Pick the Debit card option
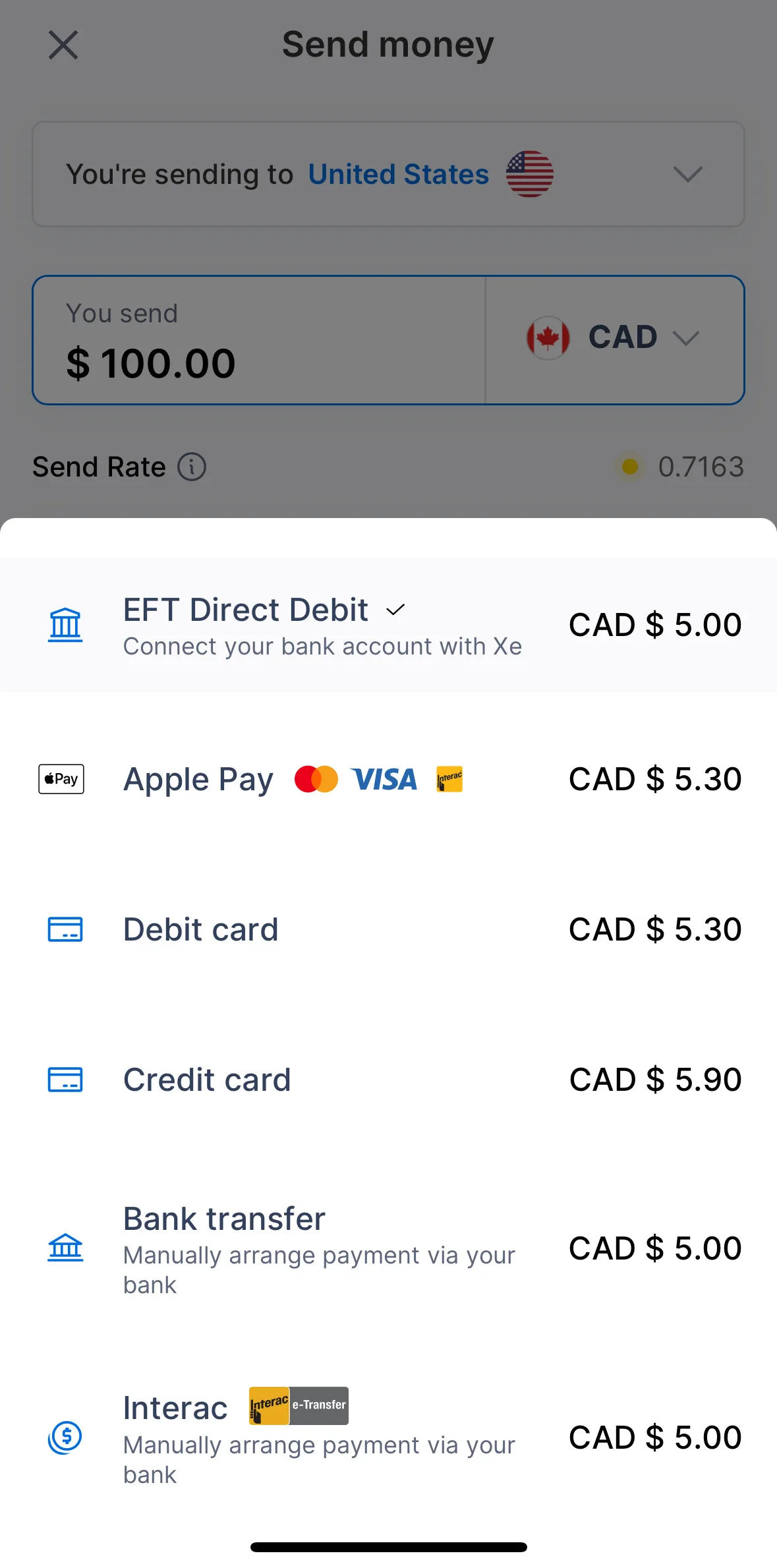Viewport: 777px width, 1568px height. coord(388,929)
